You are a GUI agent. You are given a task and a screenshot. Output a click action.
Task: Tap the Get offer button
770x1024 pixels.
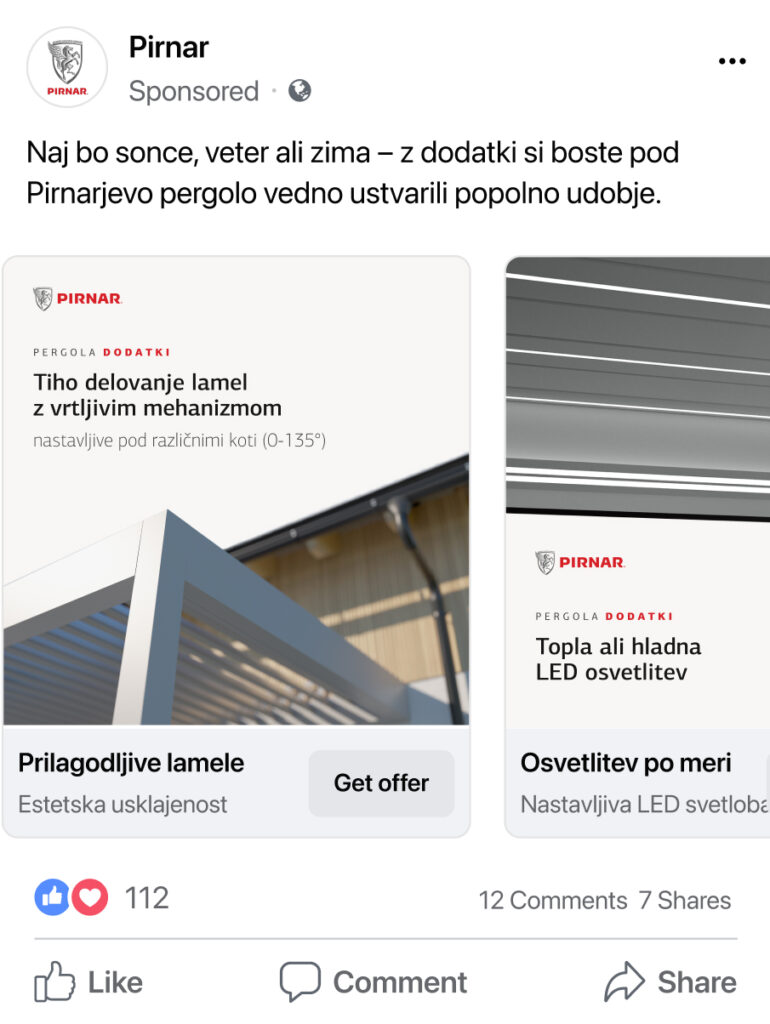tap(381, 783)
